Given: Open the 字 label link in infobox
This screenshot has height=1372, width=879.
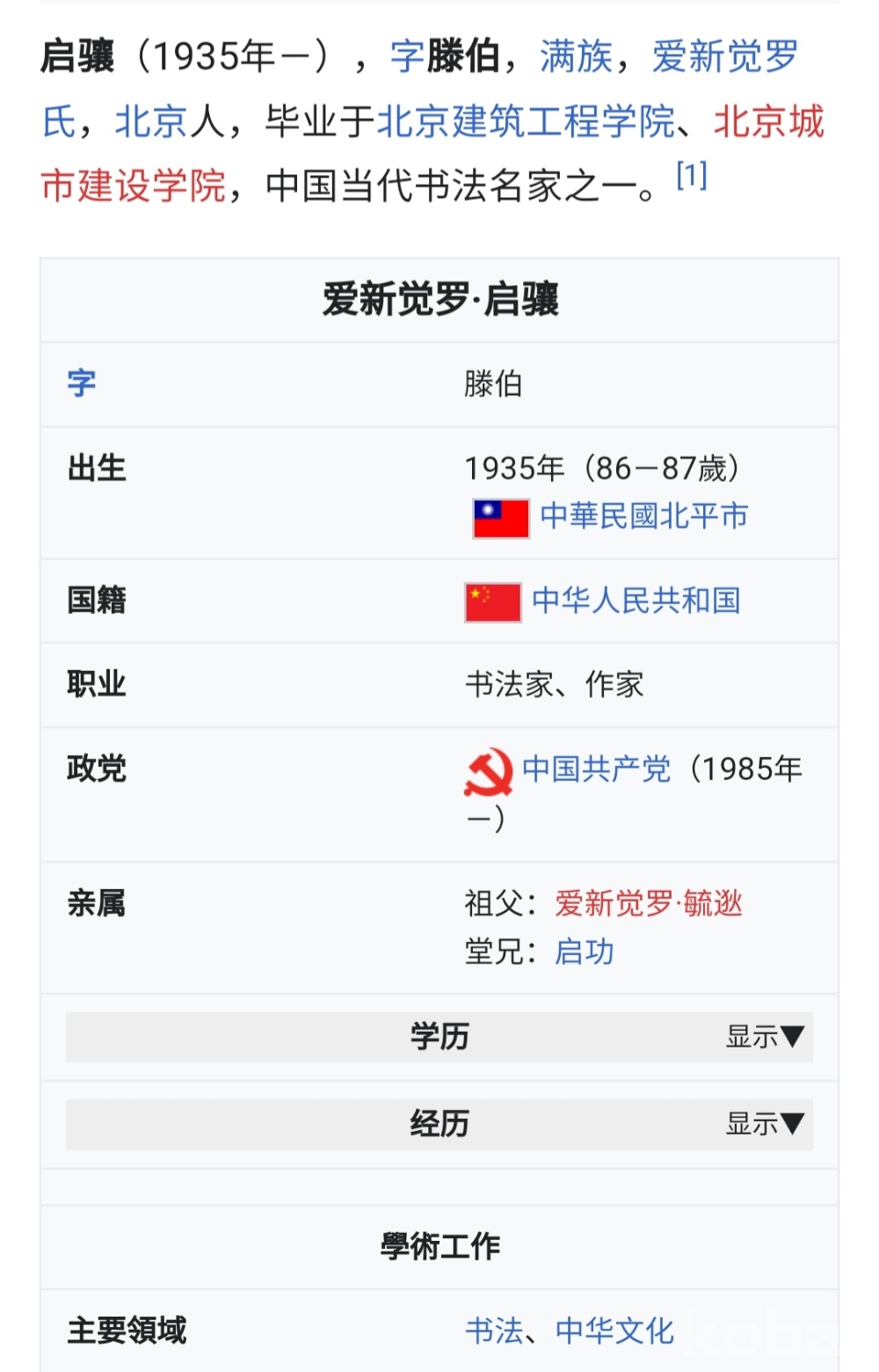Looking at the screenshot, I should (x=82, y=383).
